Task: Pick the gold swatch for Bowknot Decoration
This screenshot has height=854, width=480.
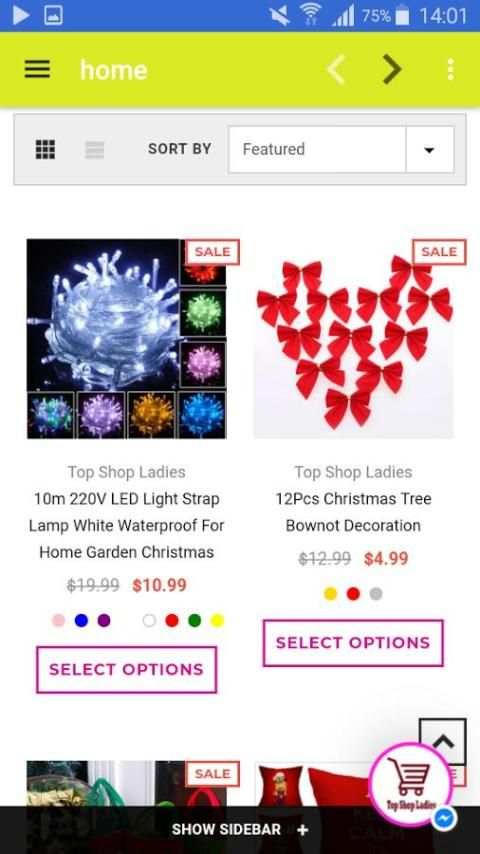Action: 330,594
